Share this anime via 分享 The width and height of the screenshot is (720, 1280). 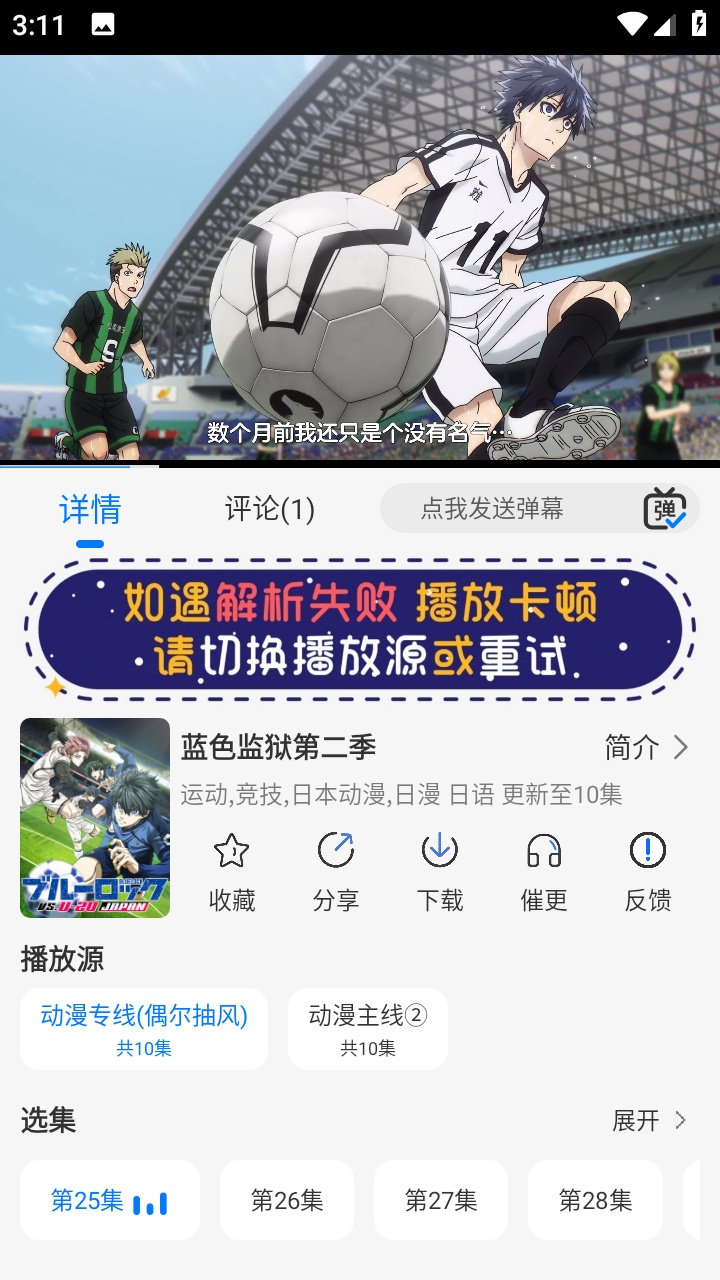point(336,872)
